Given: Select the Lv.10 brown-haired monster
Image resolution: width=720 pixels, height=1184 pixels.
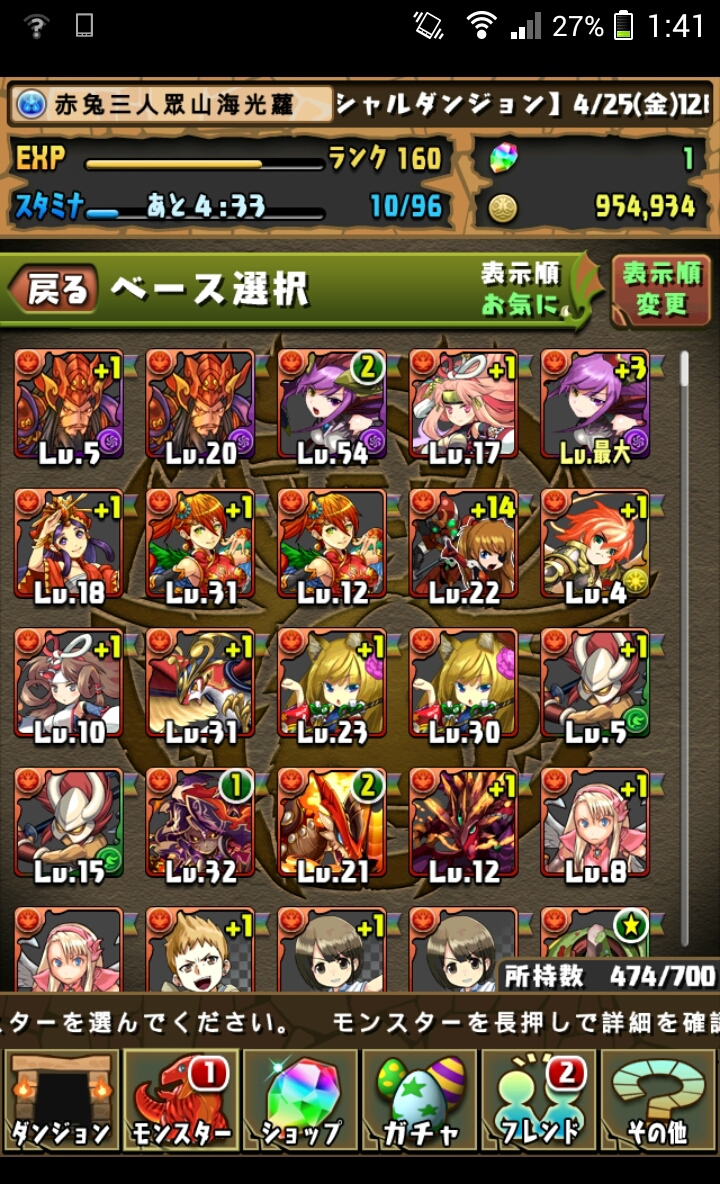Looking at the screenshot, I should click(x=69, y=686).
